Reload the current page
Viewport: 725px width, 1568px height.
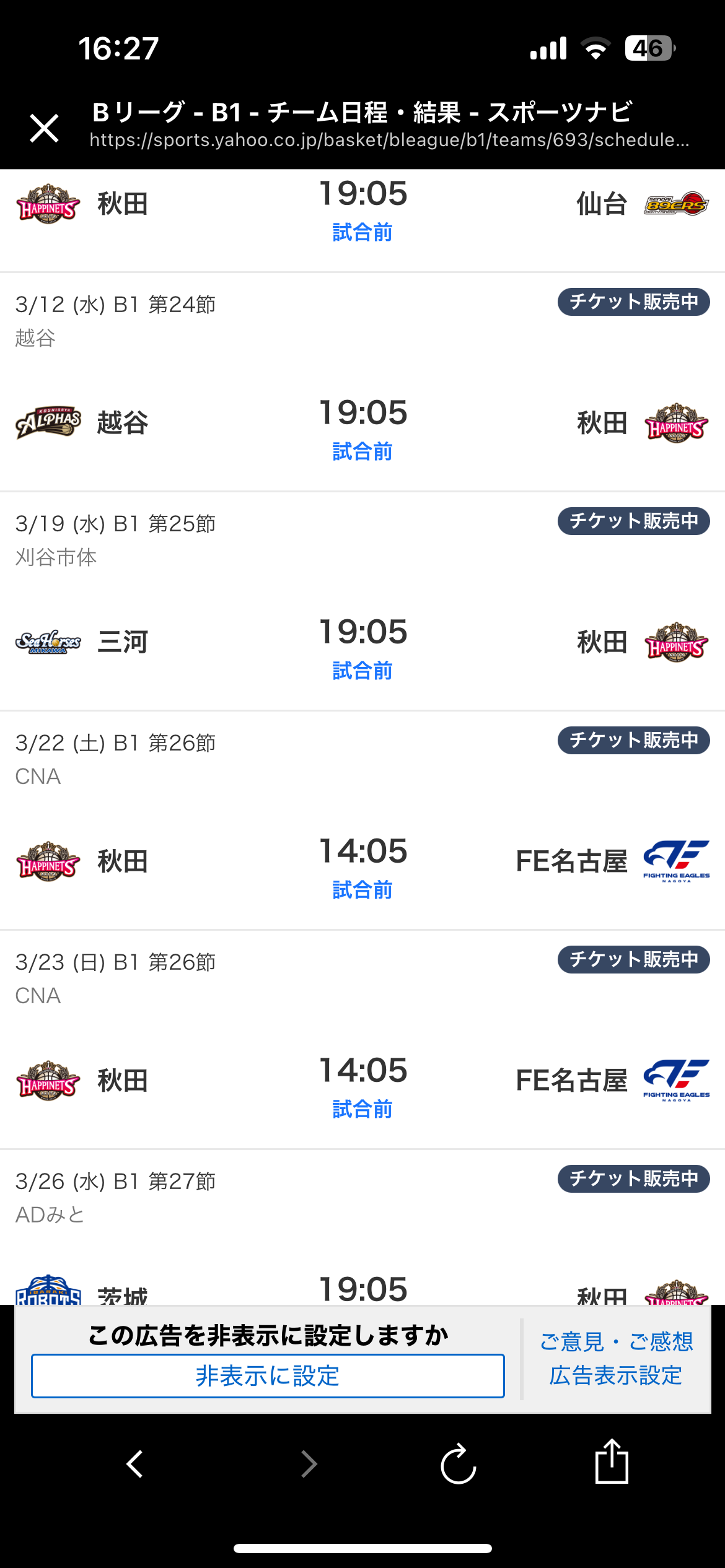459,1464
